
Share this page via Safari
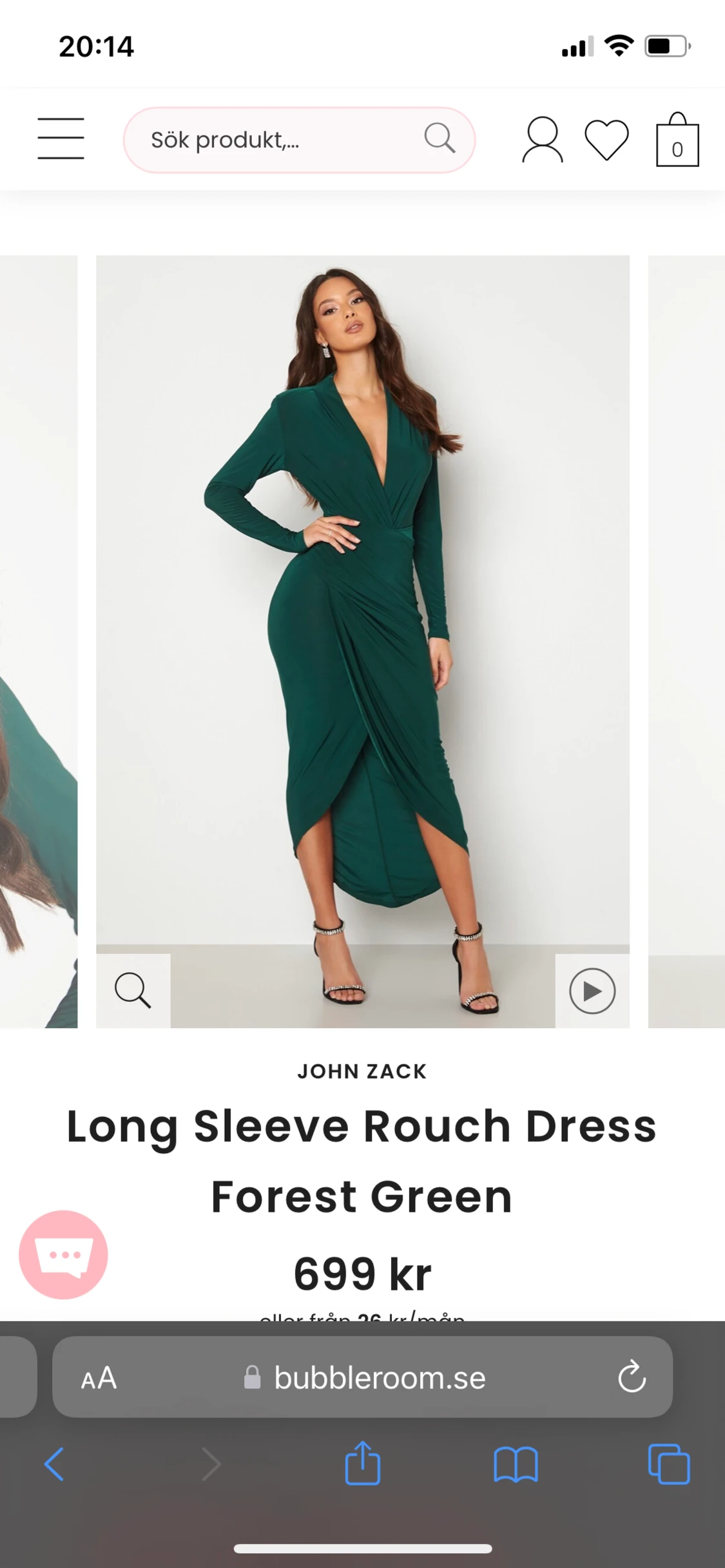pos(363,1462)
